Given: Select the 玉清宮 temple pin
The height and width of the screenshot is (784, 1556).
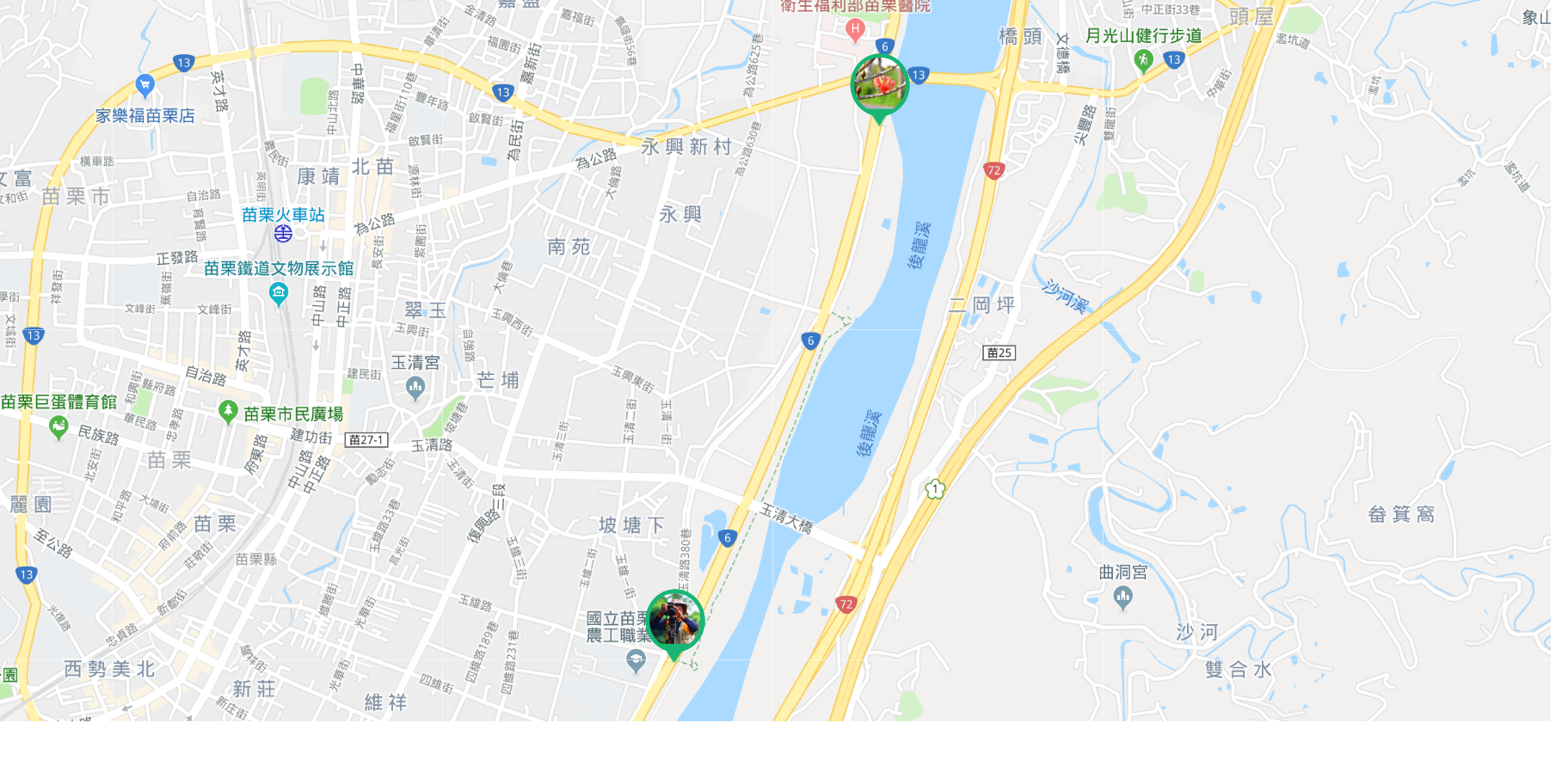Looking at the screenshot, I should pyautogui.click(x=415, y=389).
